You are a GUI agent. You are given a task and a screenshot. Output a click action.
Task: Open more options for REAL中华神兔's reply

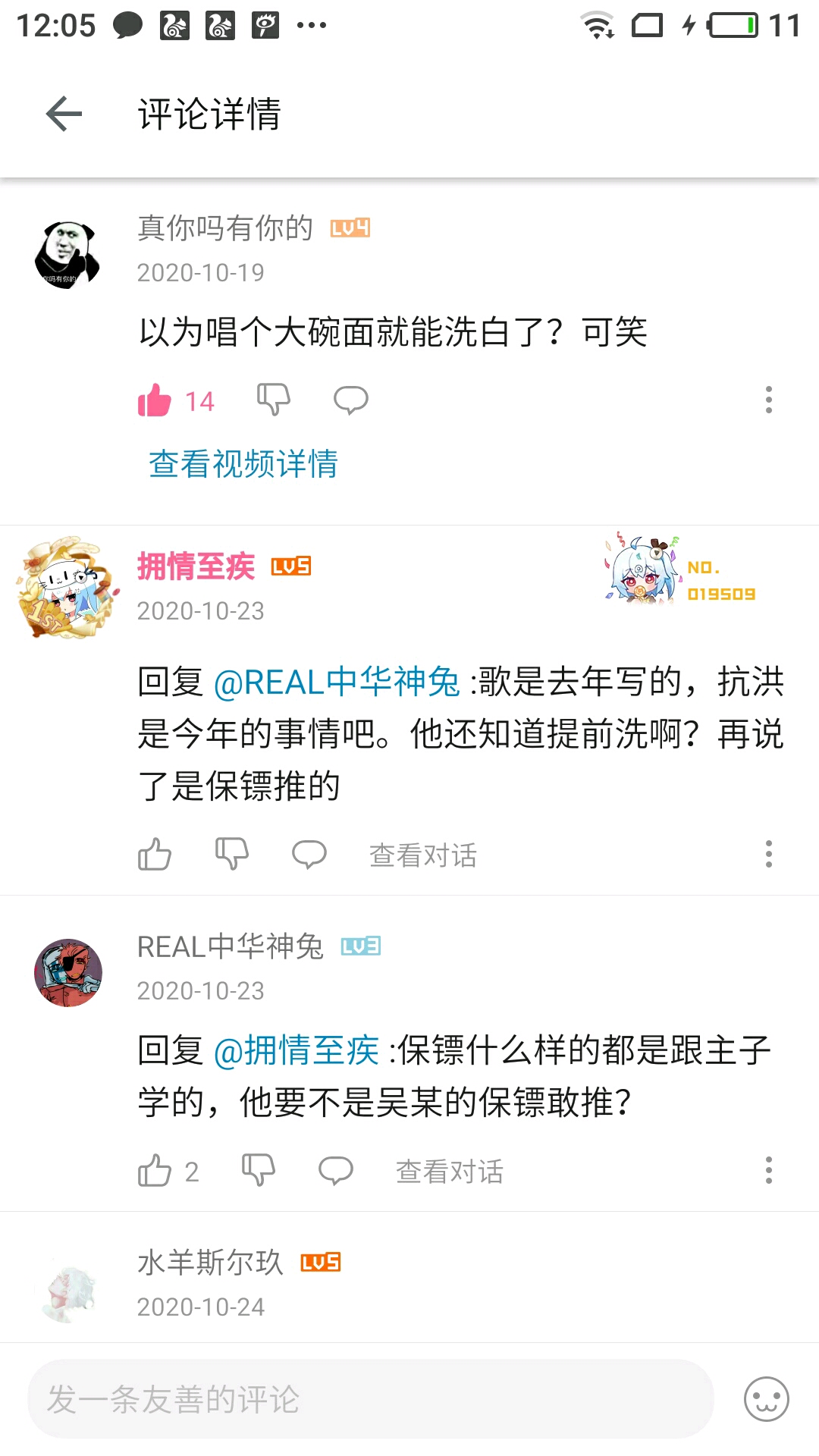tap(769, 1170)
